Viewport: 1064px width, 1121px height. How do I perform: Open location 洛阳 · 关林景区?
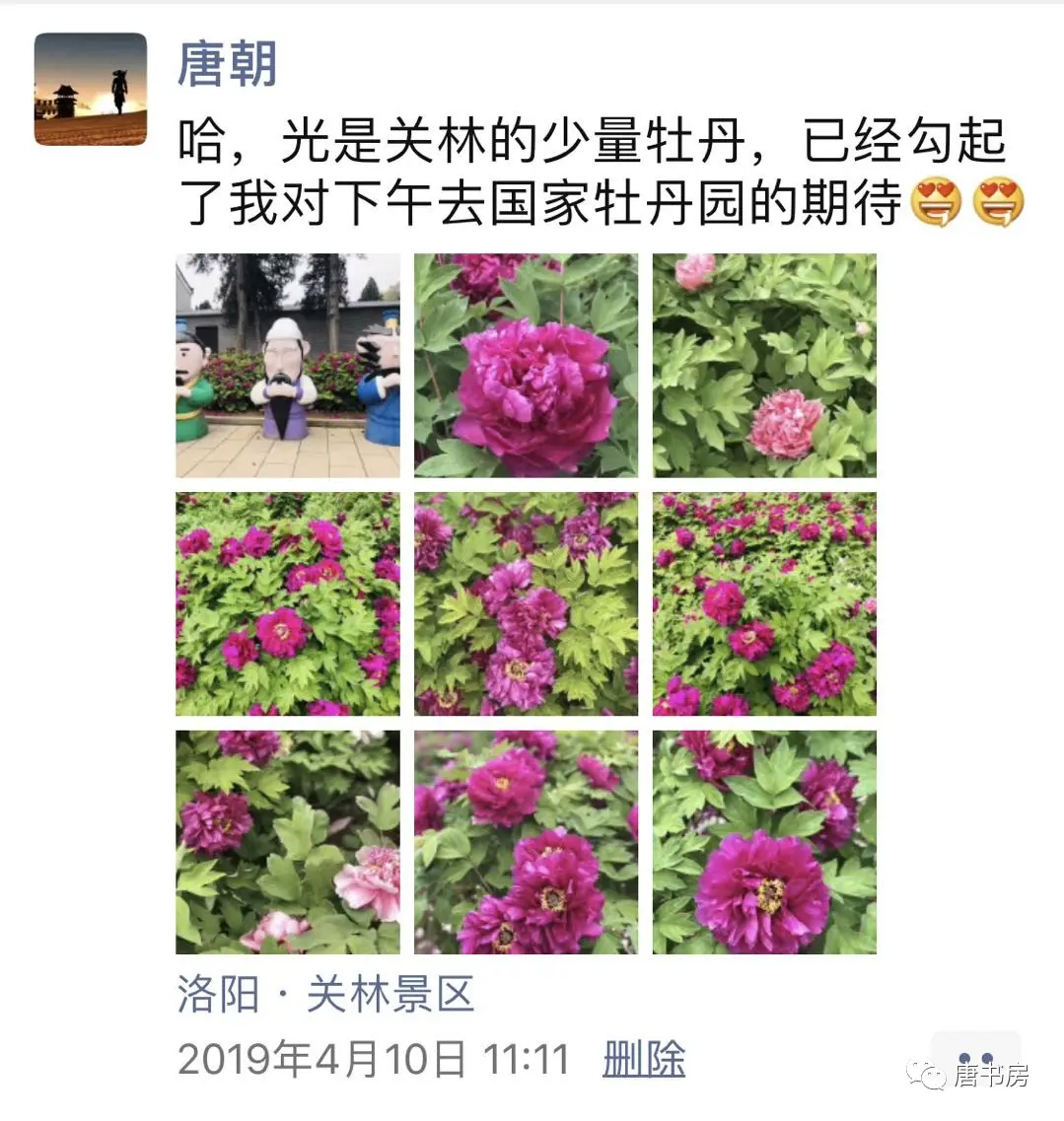326,994
